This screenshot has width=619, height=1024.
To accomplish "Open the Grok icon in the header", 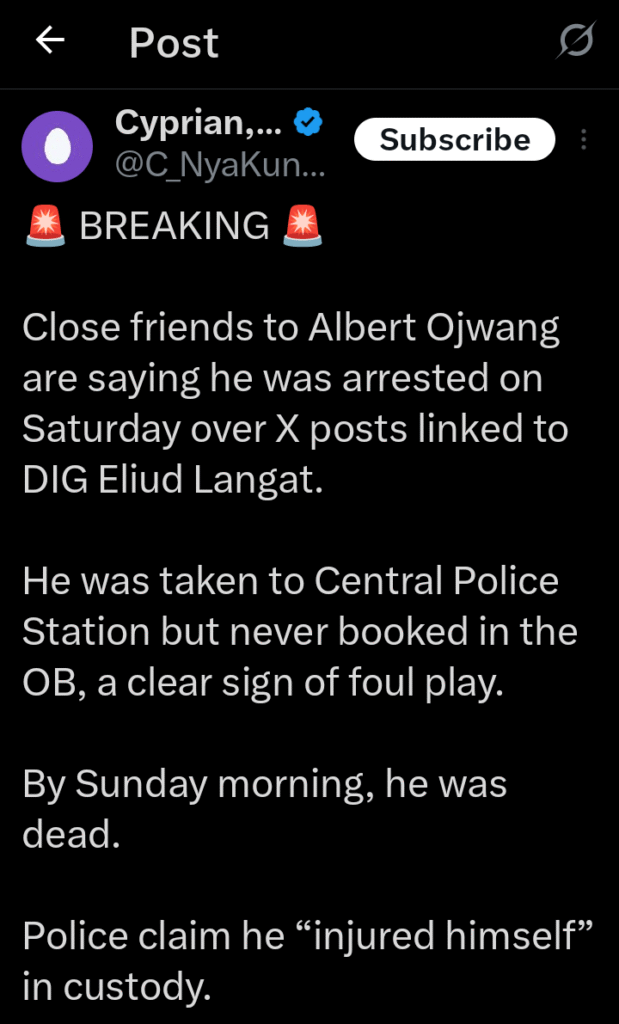I will click(x=577, y=40).
